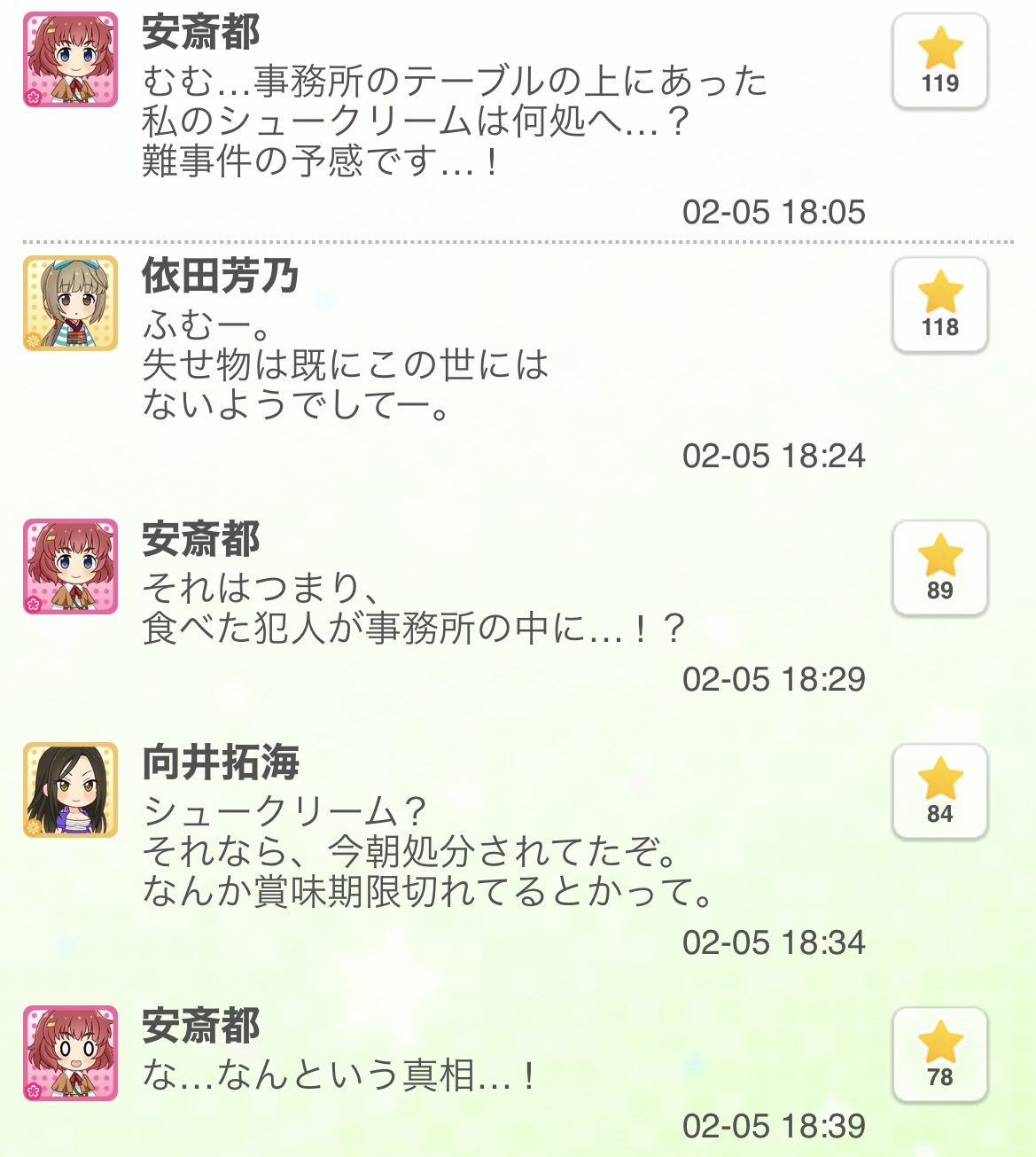Like 向井拓海's post with 84 stars
This screenshot has height=1157, width=1036.
point(939,792)
